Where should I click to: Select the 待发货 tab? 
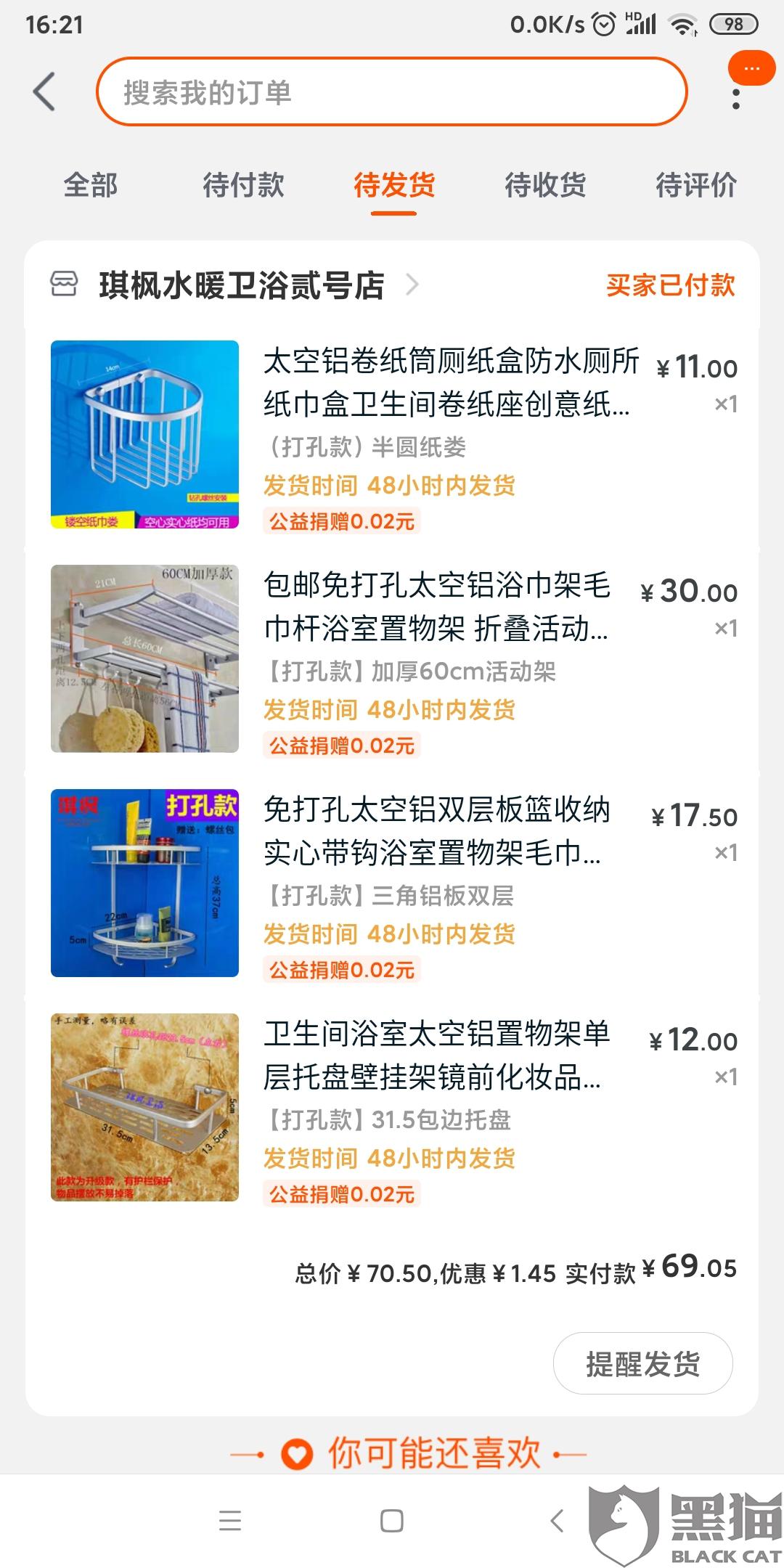[x=394, y=185]
